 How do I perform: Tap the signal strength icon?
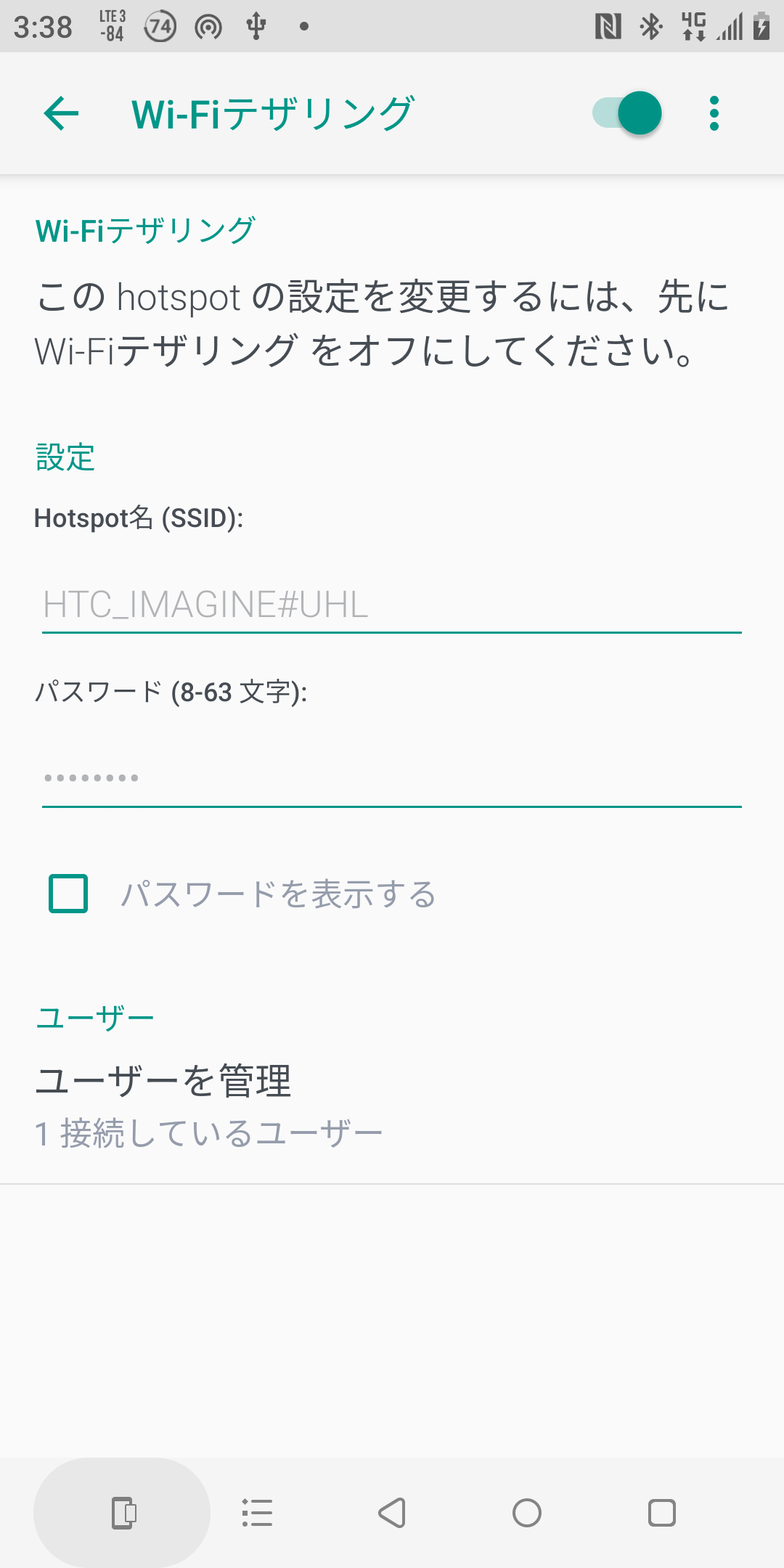(730, 25)
